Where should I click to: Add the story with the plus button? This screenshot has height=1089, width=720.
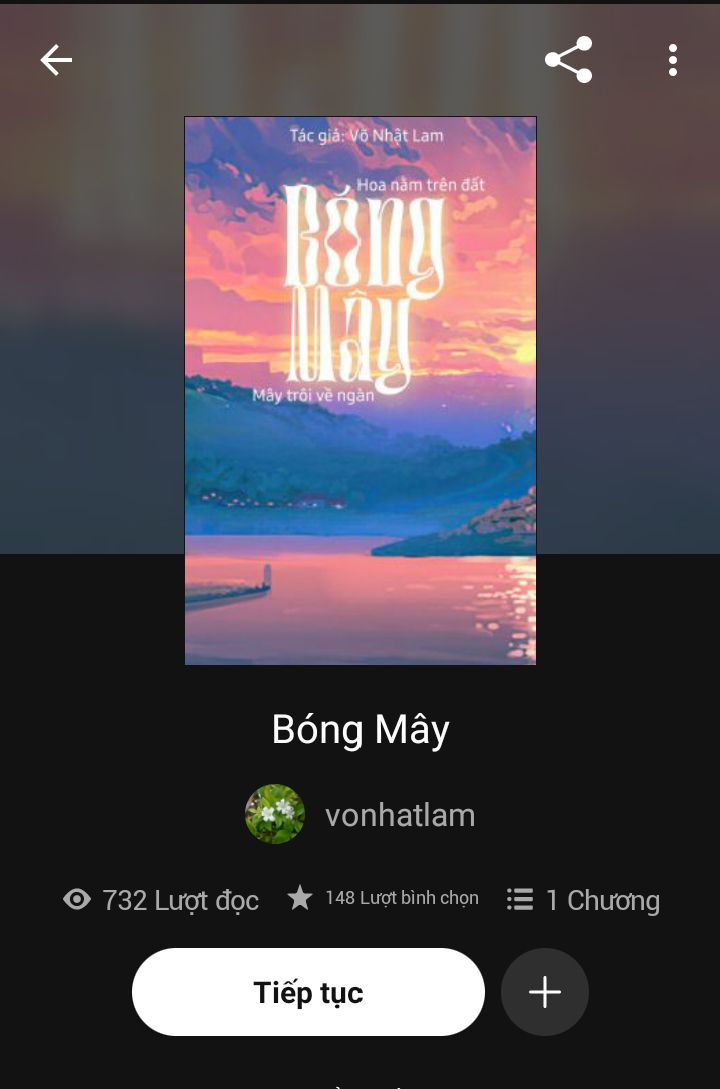(x=545, y=992)
